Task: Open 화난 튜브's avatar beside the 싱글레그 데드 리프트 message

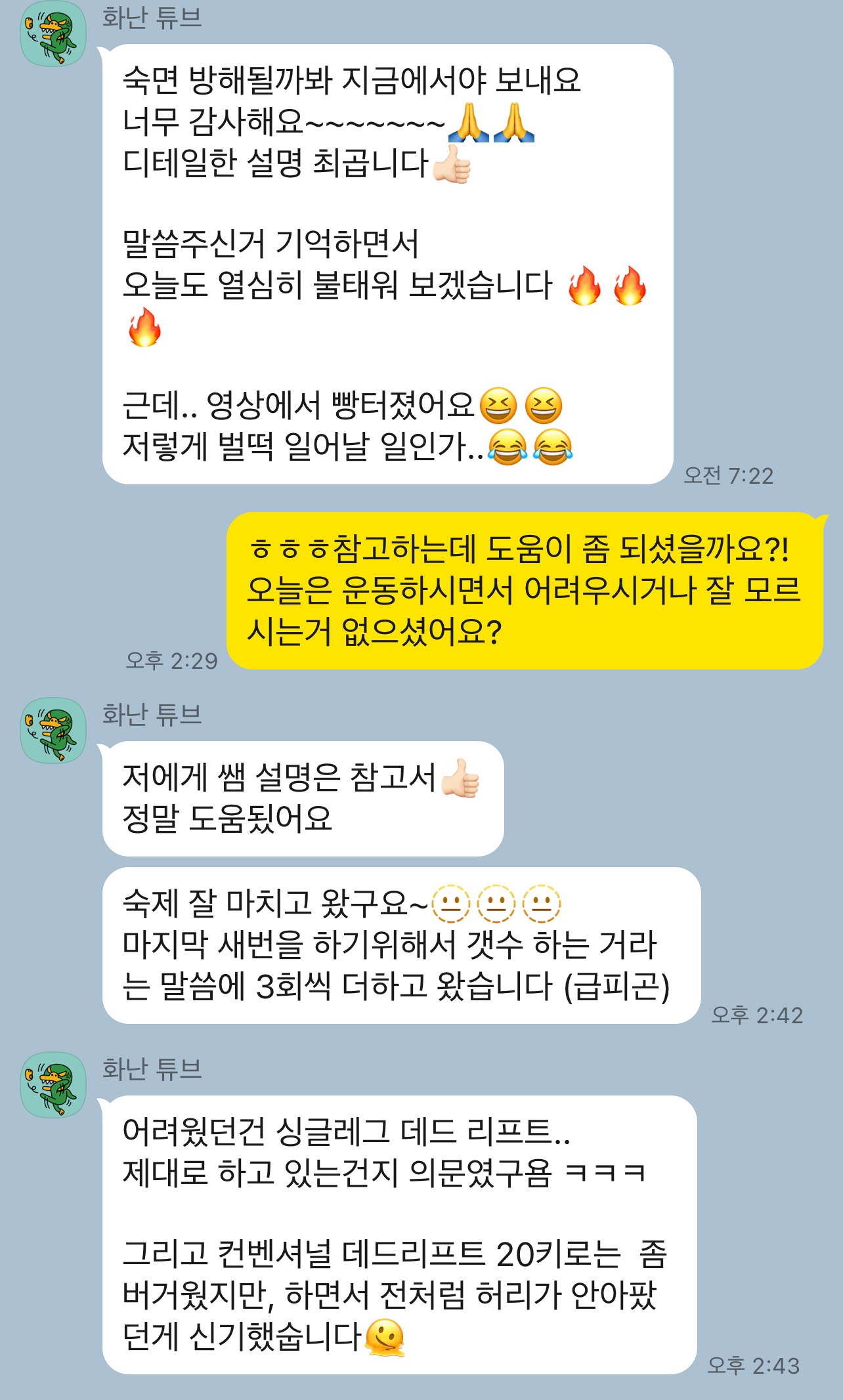Action: (53, 1084)
